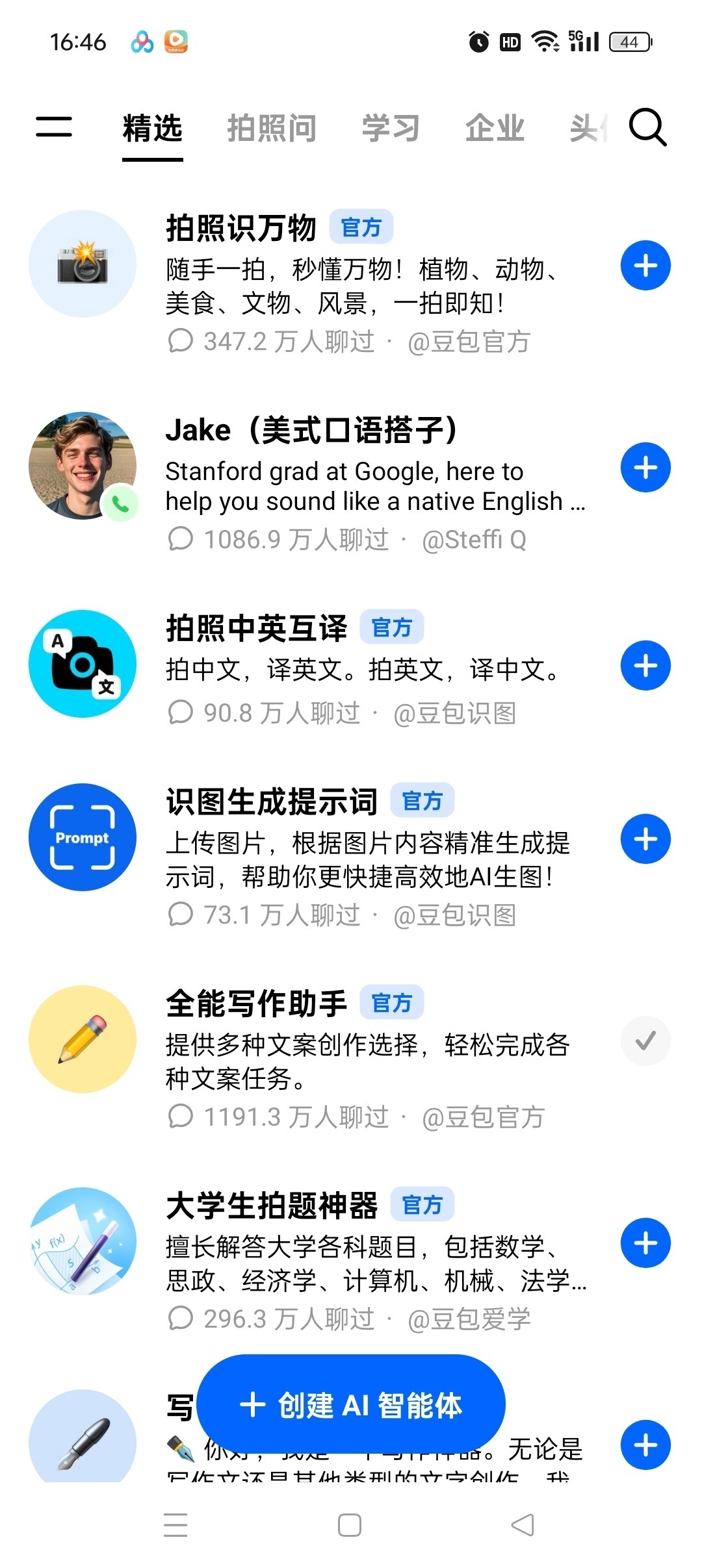702x1568 pixels.
Task: Remove 全能写作助手 using the checkmark toggle
Action: point(645,1041)
